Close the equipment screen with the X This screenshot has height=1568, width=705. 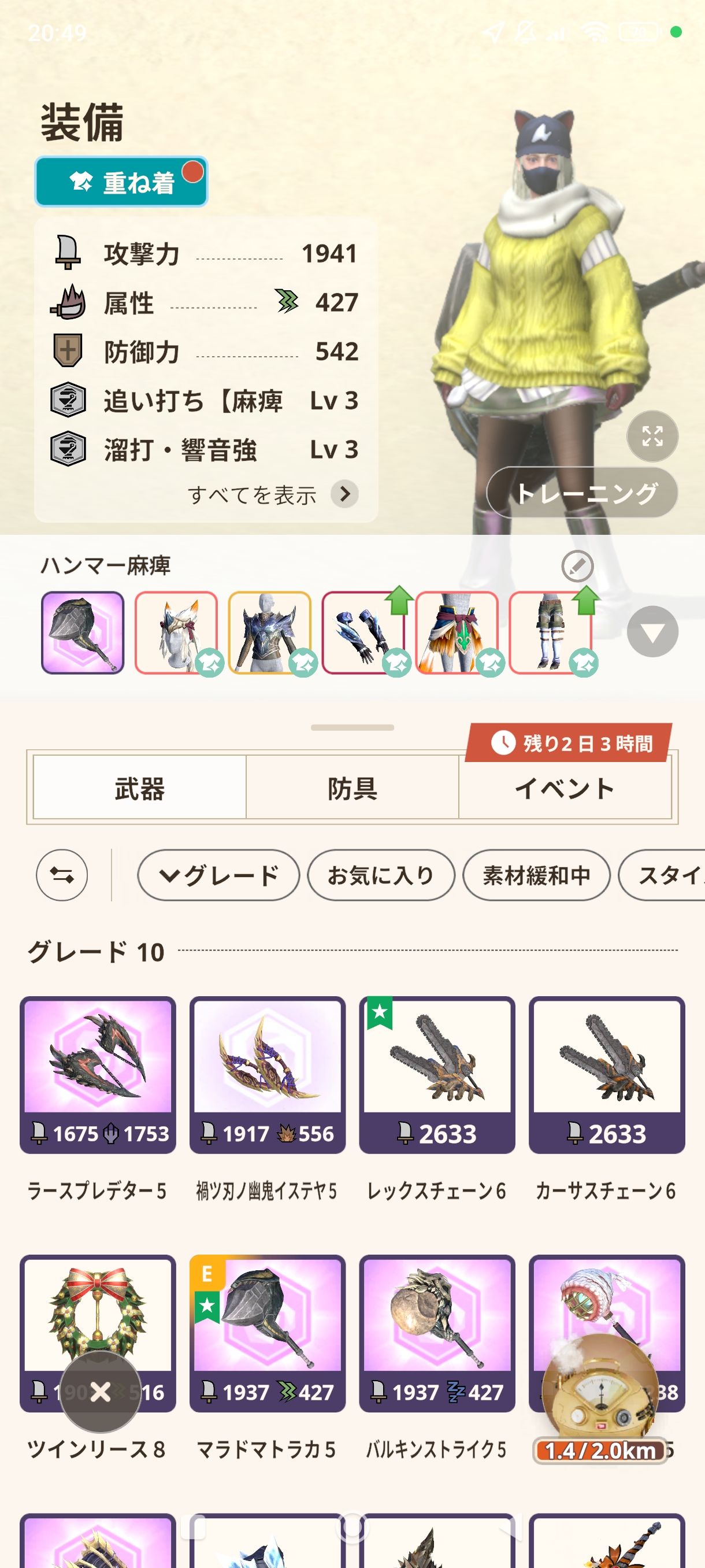pyautogui.click(x=101, y=1392)
